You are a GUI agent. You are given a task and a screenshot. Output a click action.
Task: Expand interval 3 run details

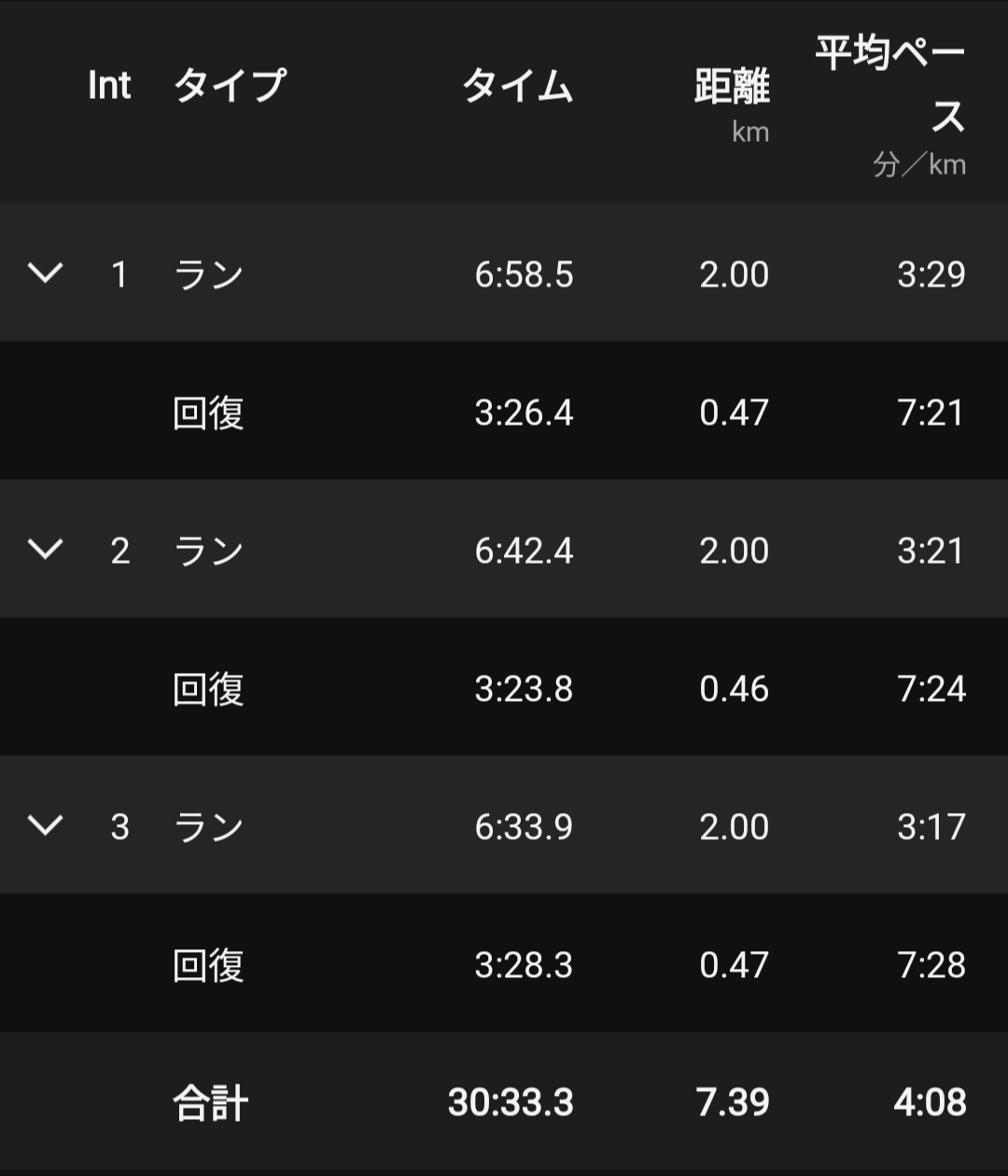click(x=45, y=825)
